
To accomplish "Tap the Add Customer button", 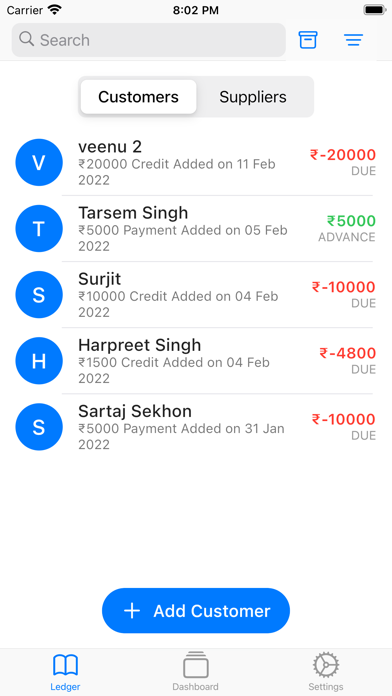I will 196,611.
